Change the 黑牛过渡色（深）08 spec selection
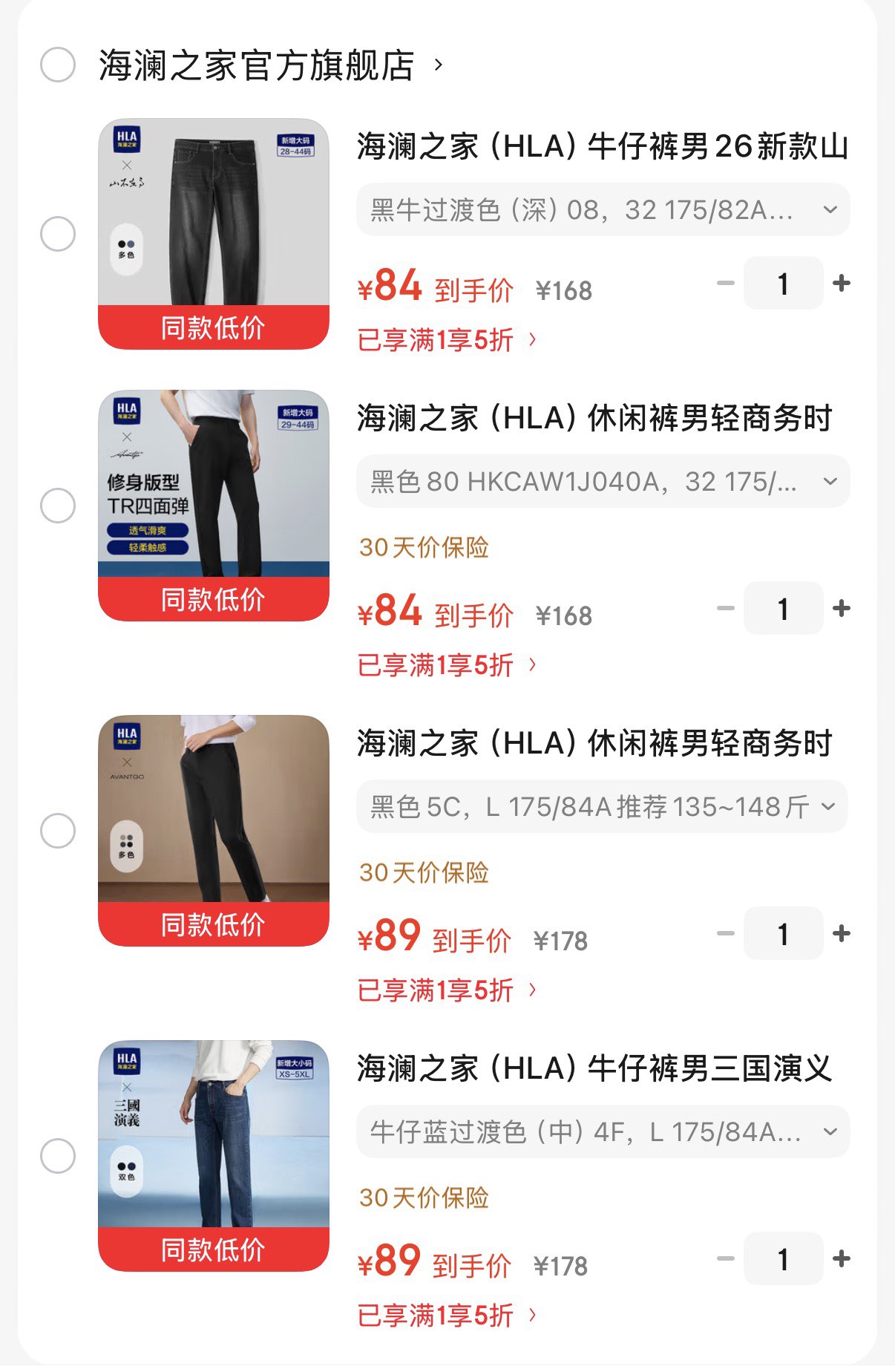895x1372 pixels. (603, 210)
